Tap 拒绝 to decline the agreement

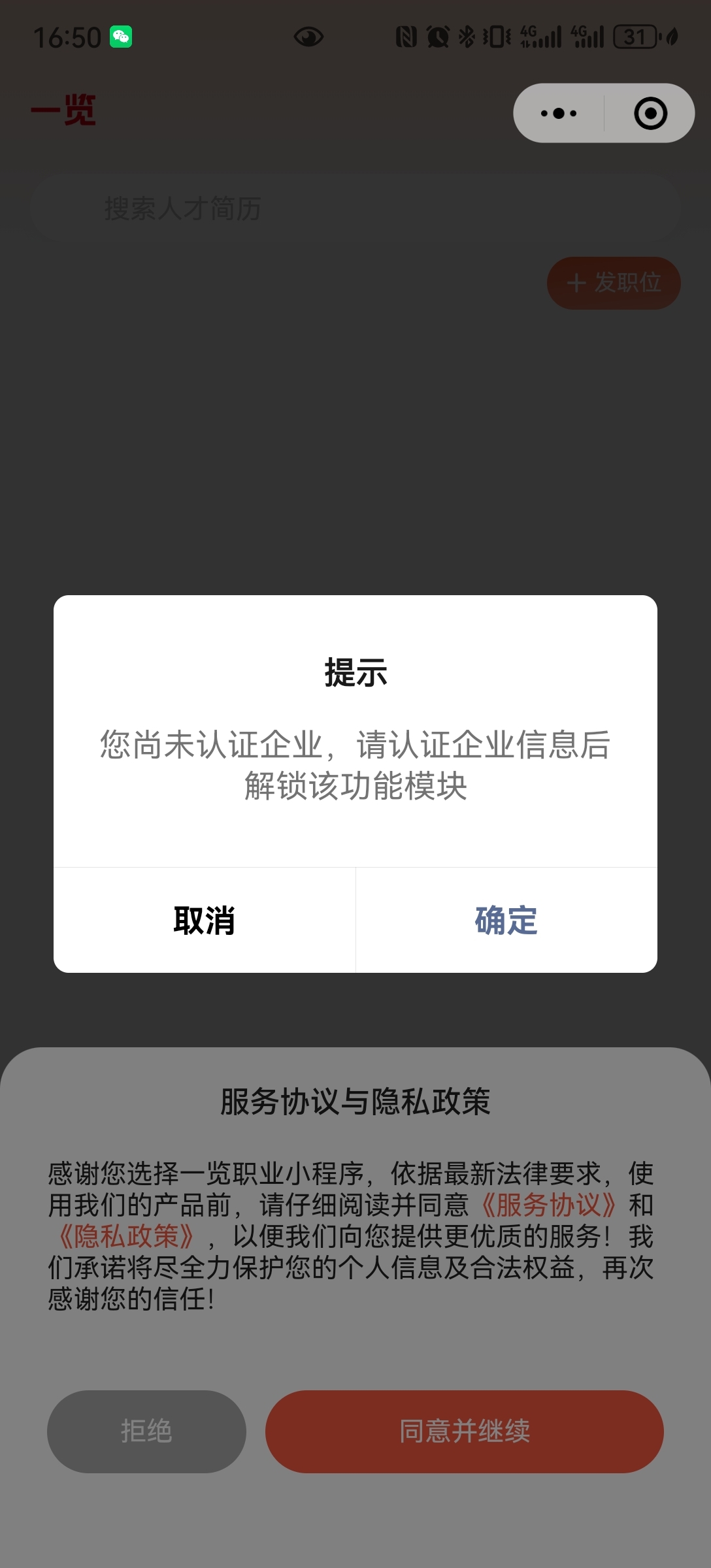point(146,1431)
